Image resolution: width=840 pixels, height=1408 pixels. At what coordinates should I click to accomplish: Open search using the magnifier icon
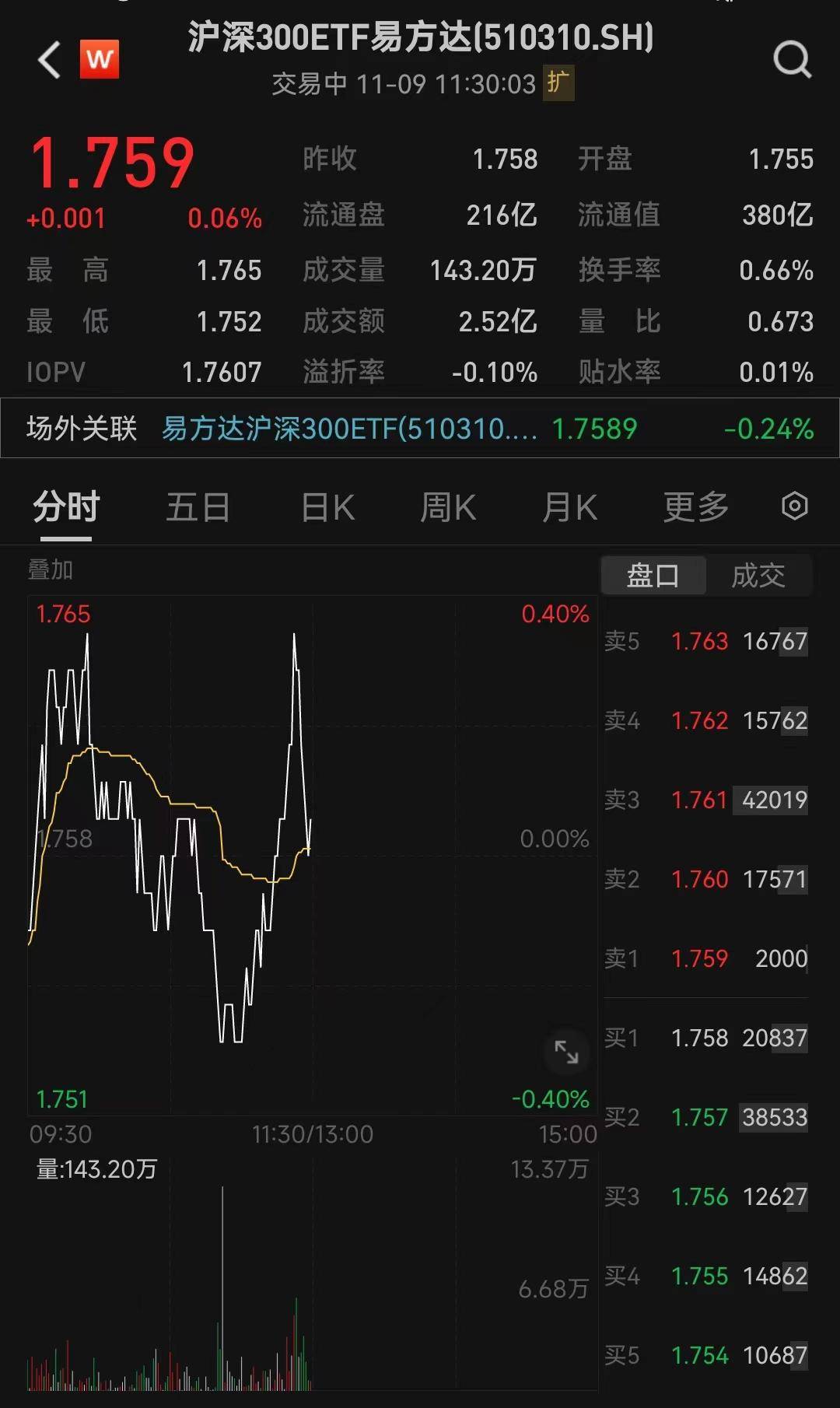click(792, 60)
